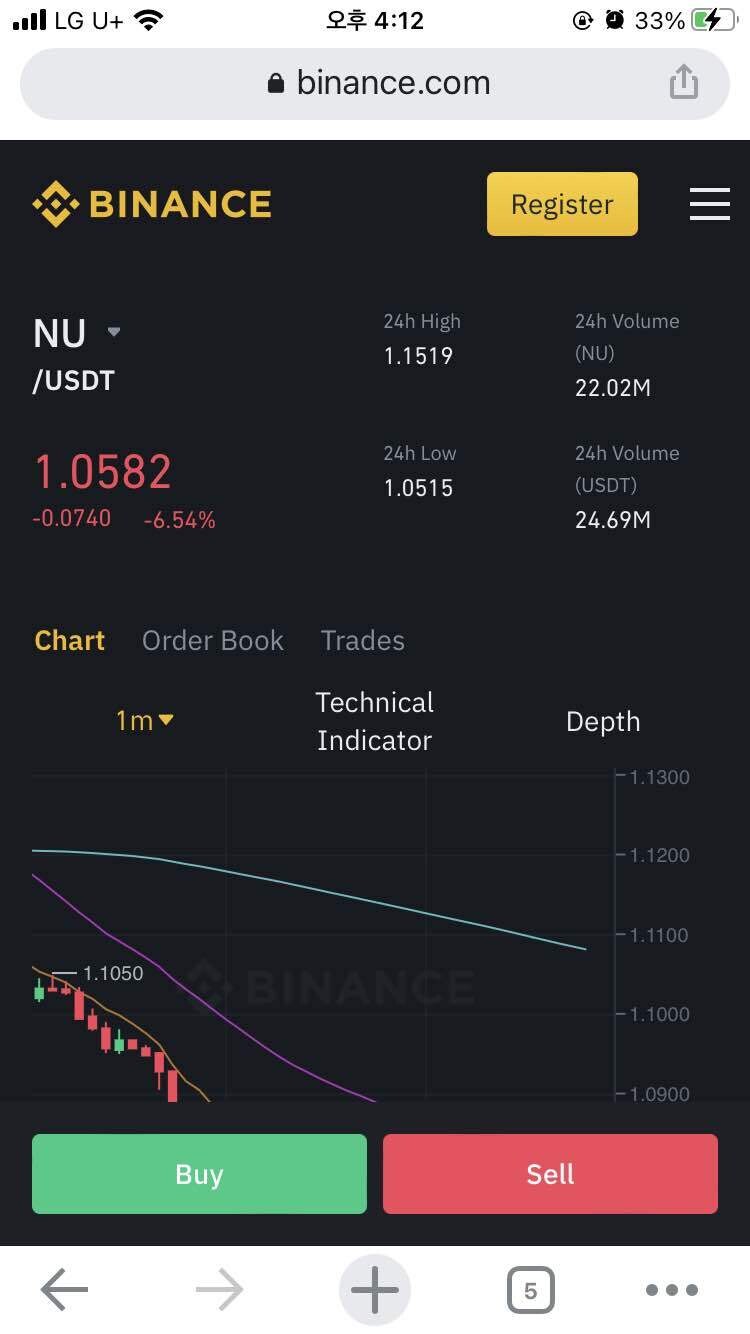Select the Chart tab

point(70,641)
